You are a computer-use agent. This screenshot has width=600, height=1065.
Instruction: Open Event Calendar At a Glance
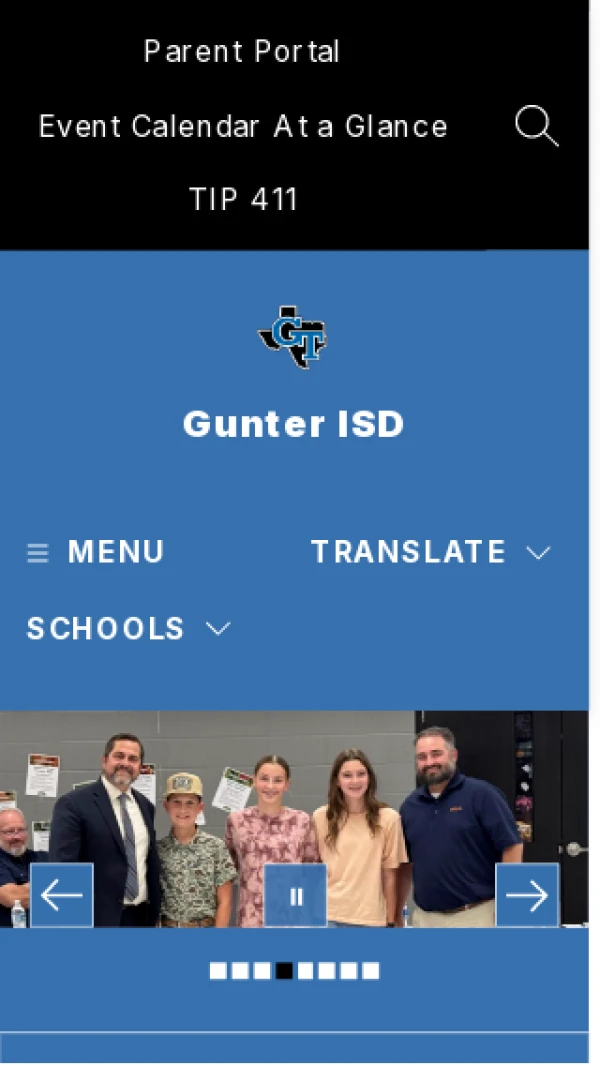pyautogui.click(x=243, y=127)
